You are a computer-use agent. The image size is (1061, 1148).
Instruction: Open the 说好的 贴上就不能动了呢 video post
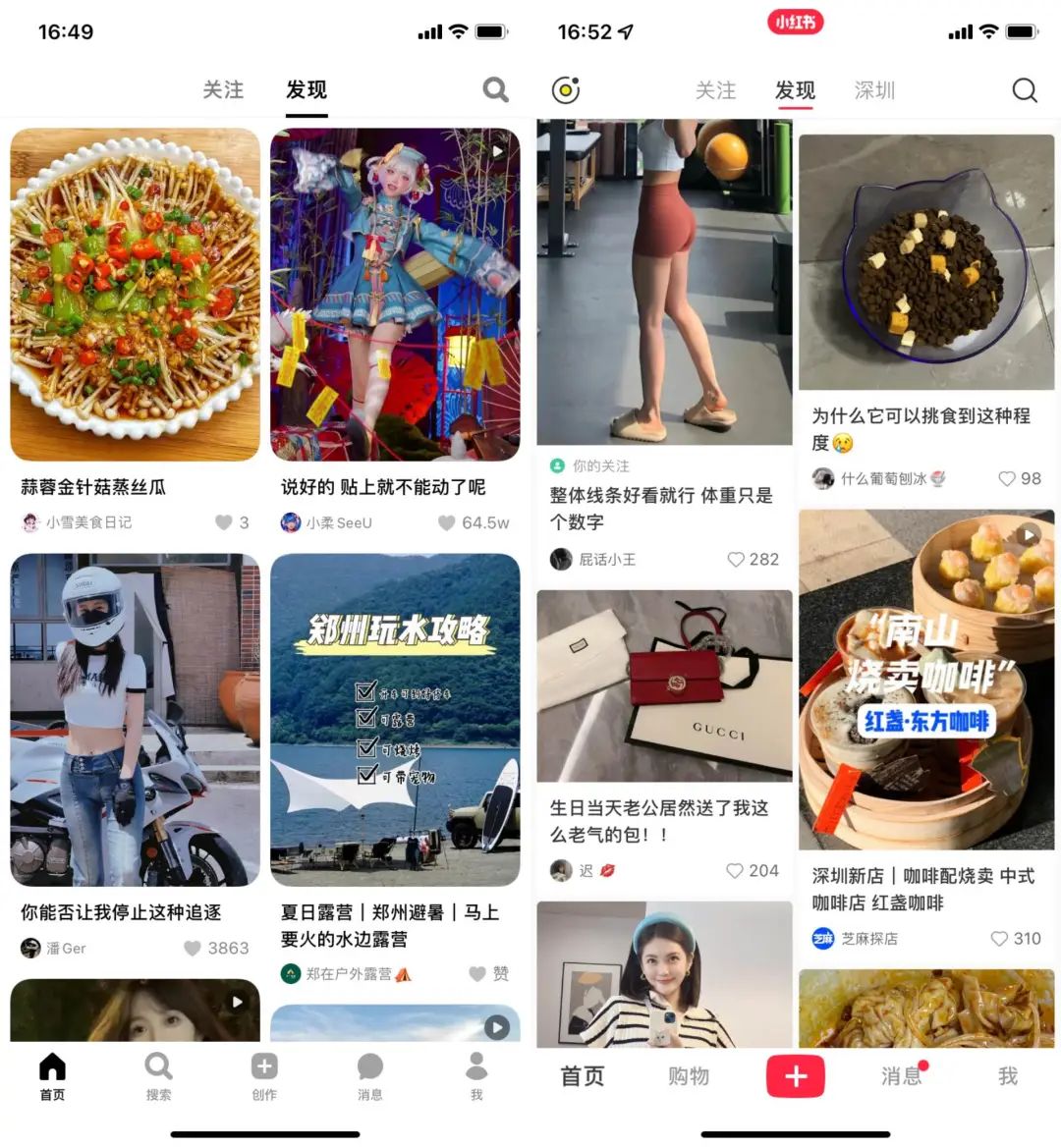click(x=395, y=295)
